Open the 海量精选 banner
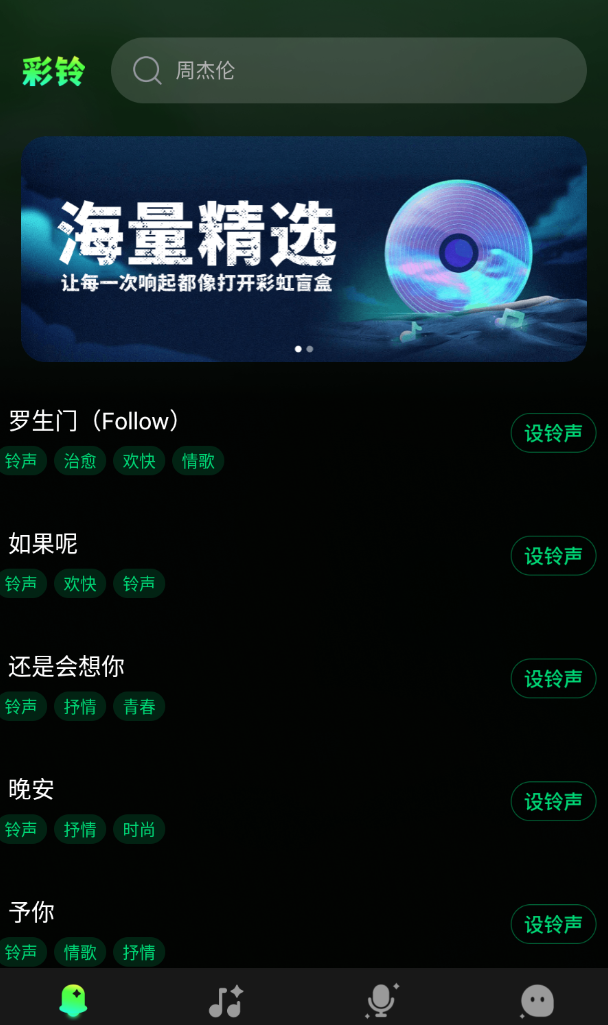 (304, 248)
